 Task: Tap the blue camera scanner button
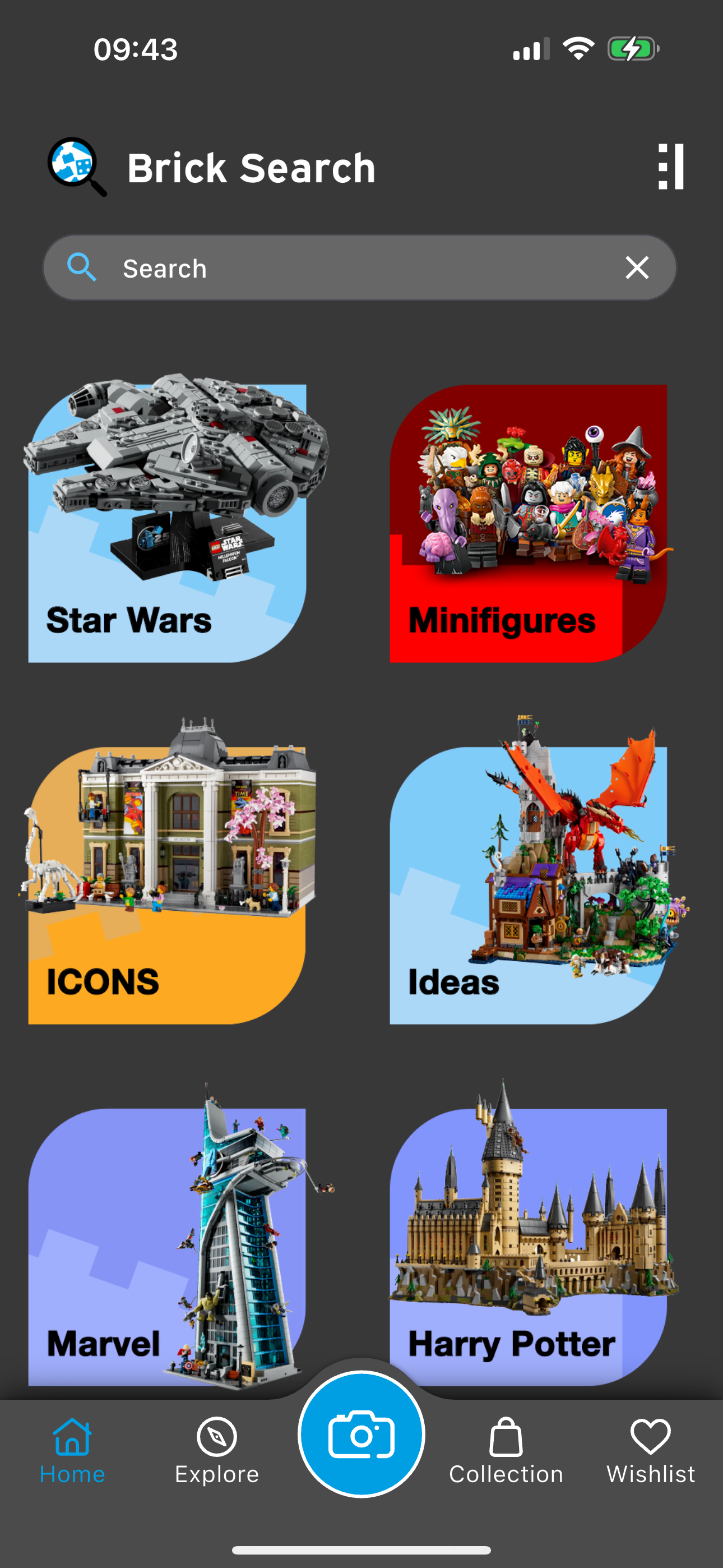(x=361, y=1434)
